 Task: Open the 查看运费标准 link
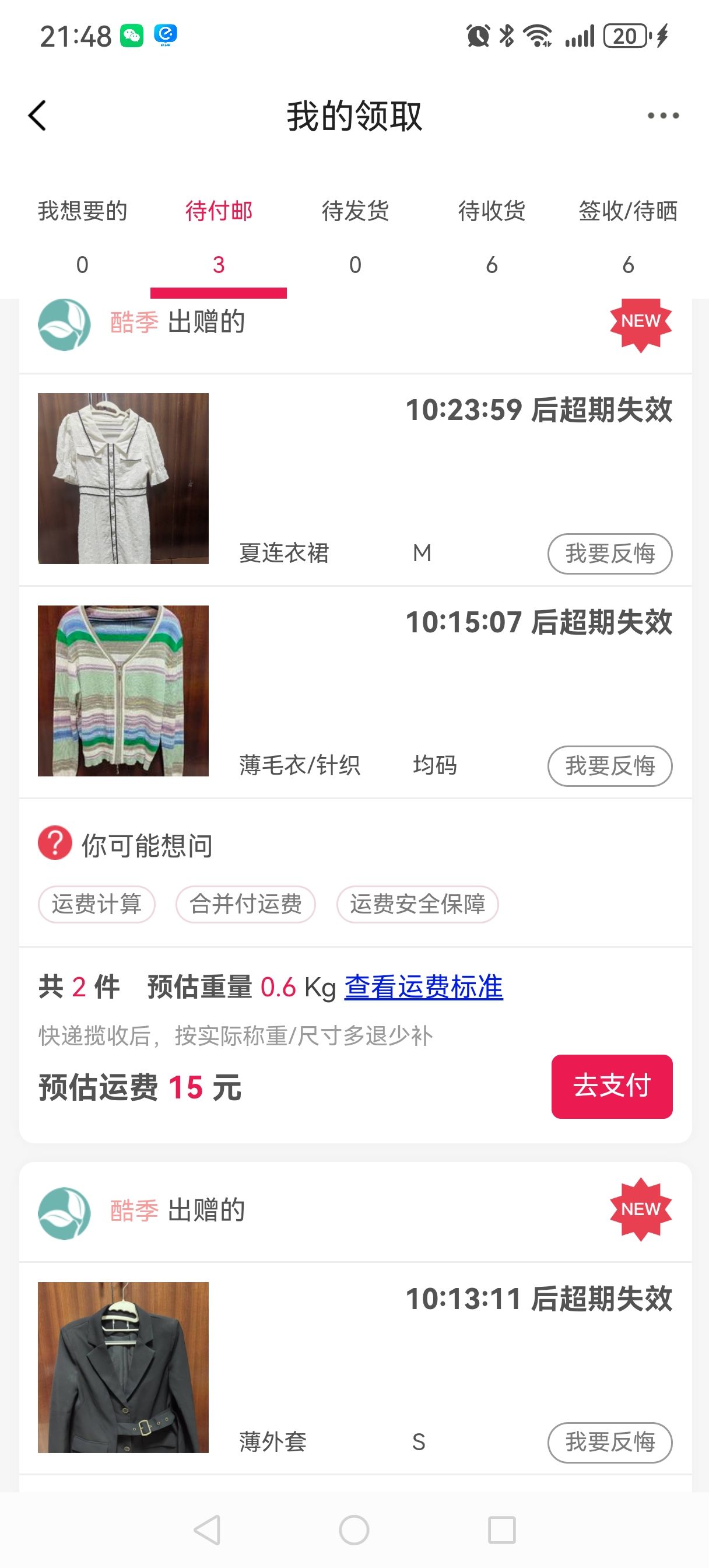coord(423,986)
